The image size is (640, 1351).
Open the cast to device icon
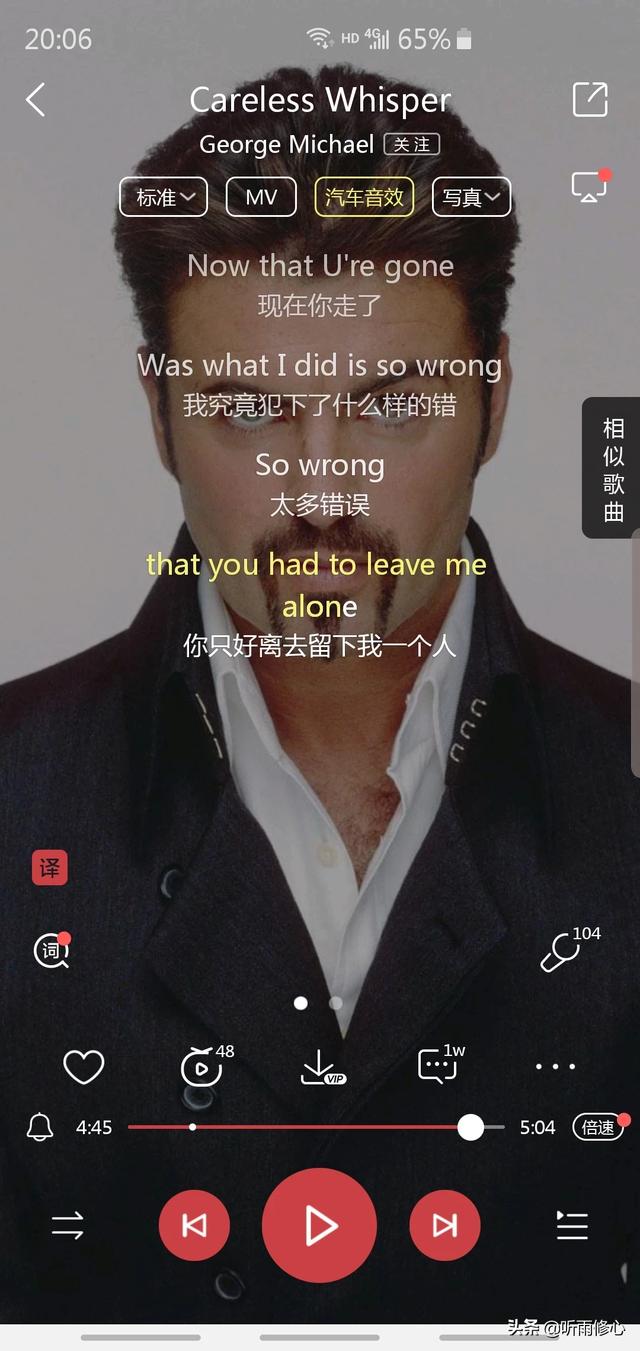click(589, 187)
